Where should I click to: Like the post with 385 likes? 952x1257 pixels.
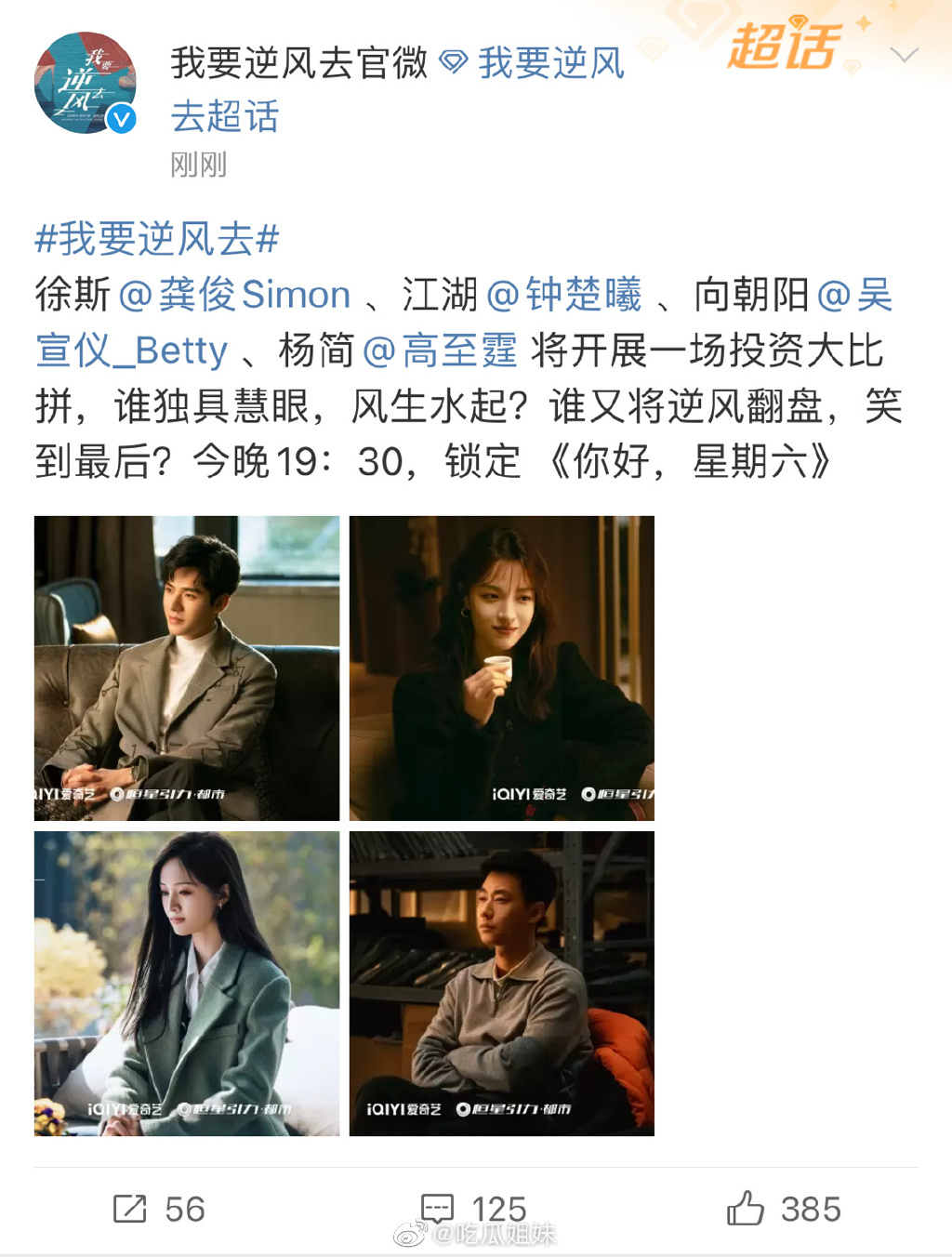(x=784, y=1209)
